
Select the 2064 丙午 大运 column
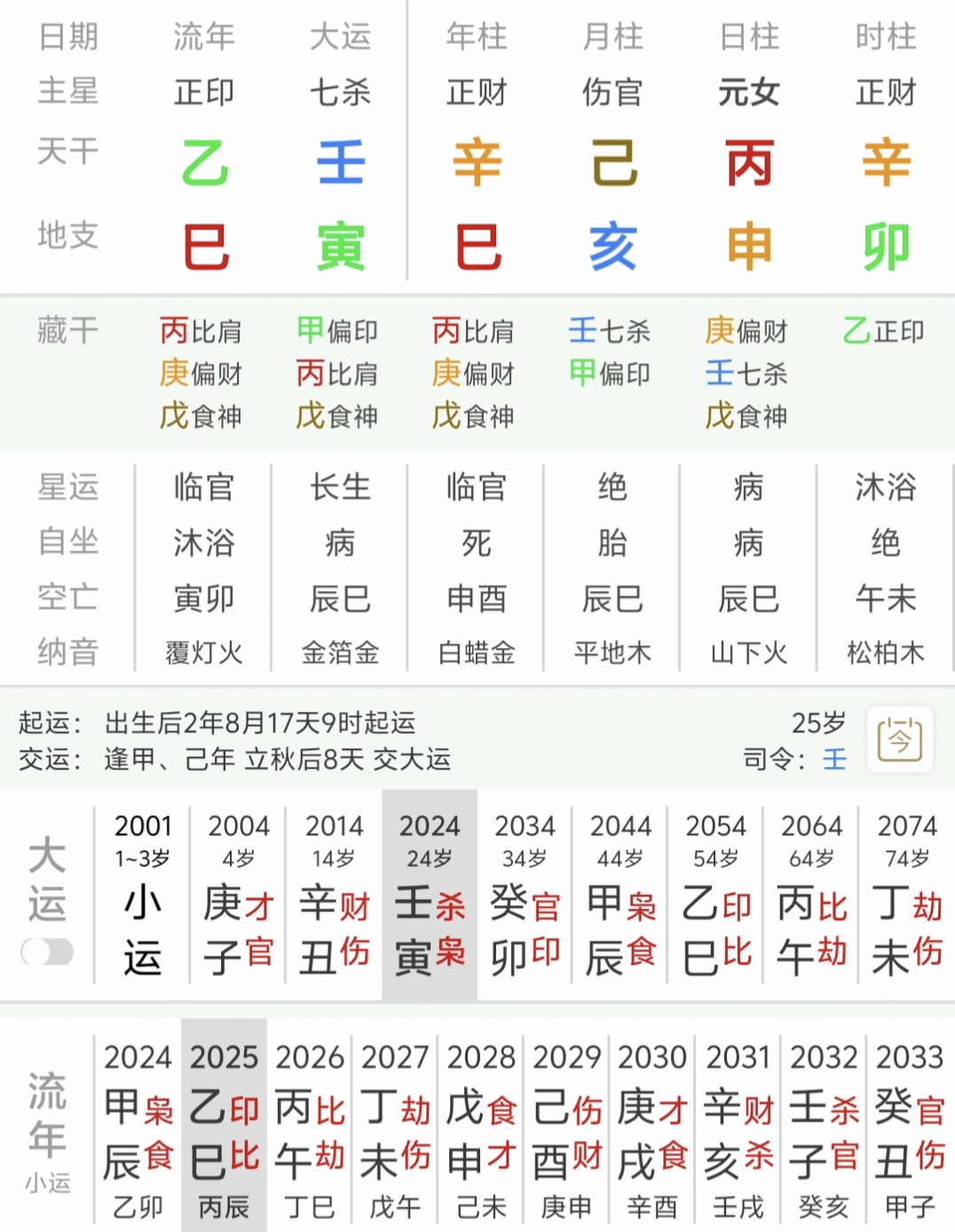(811, 896)
